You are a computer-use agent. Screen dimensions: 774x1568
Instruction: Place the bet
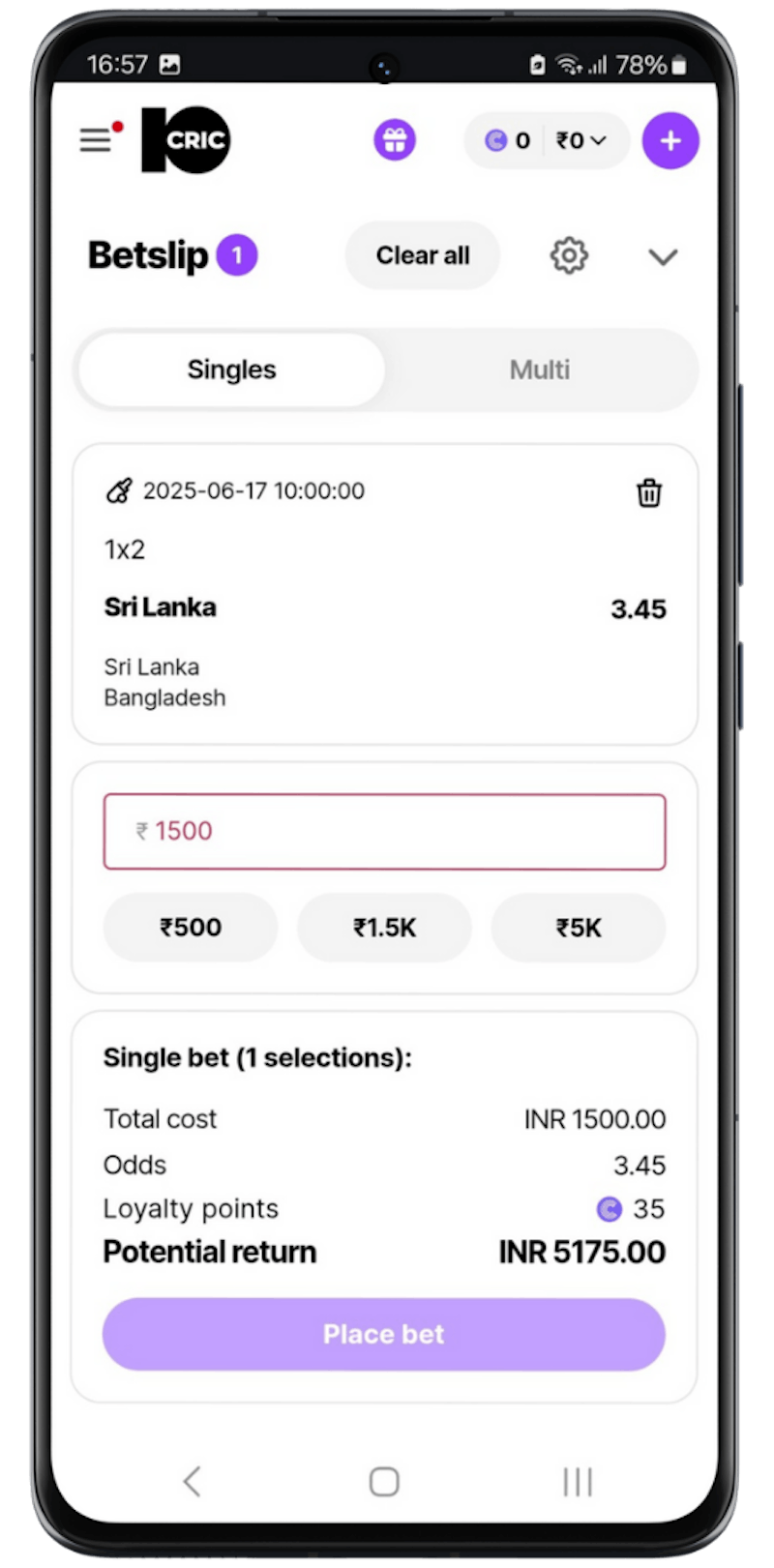(384, 1334)
